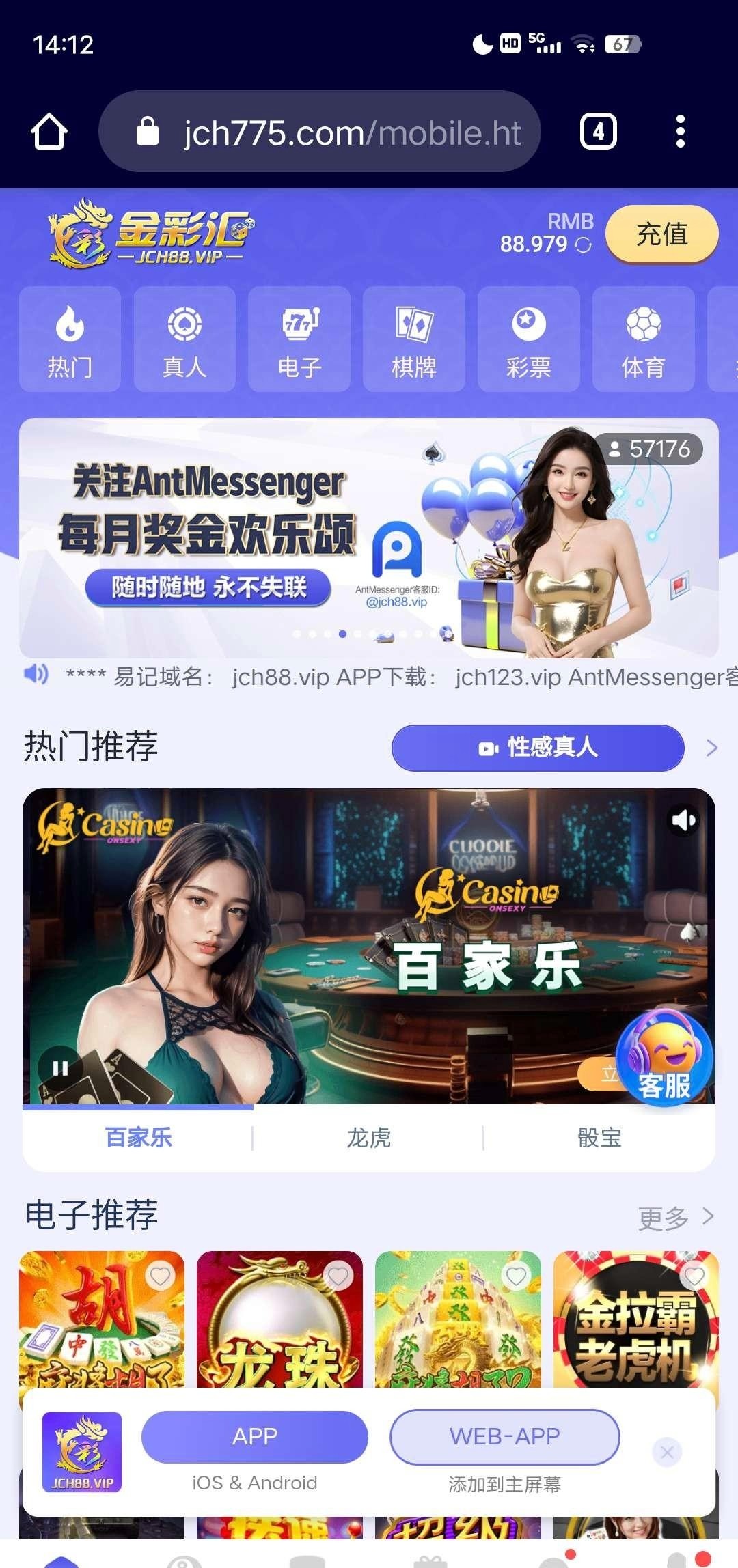Open the 棋牌 category

click(414, 339)
